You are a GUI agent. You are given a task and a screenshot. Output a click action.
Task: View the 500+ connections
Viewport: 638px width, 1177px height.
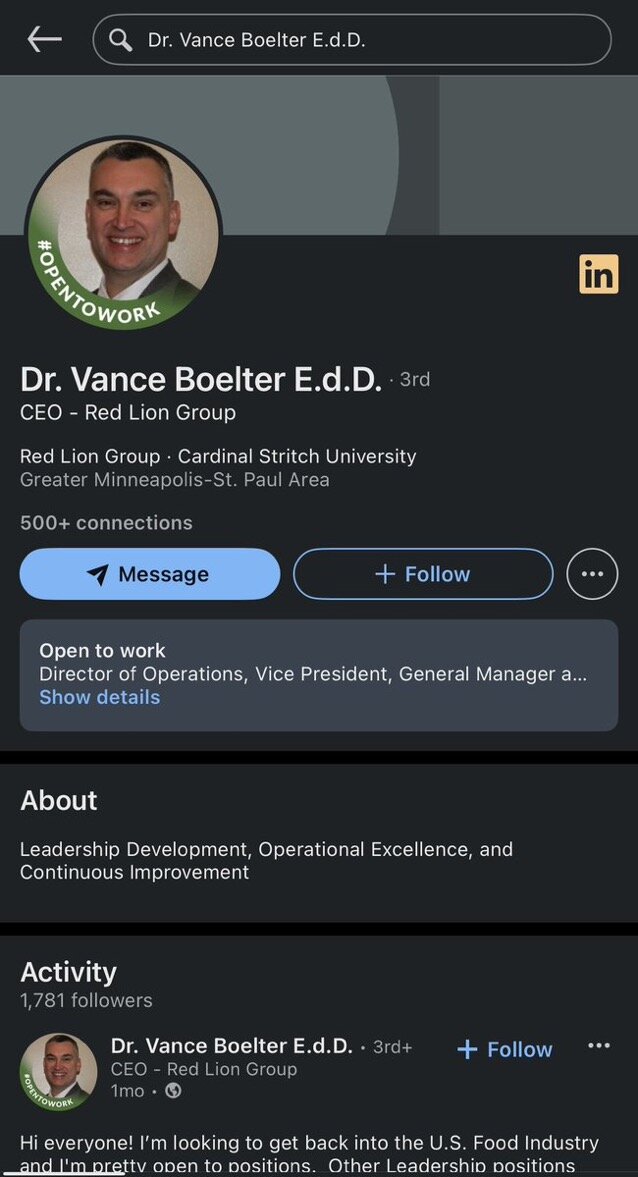coord(106,522)
